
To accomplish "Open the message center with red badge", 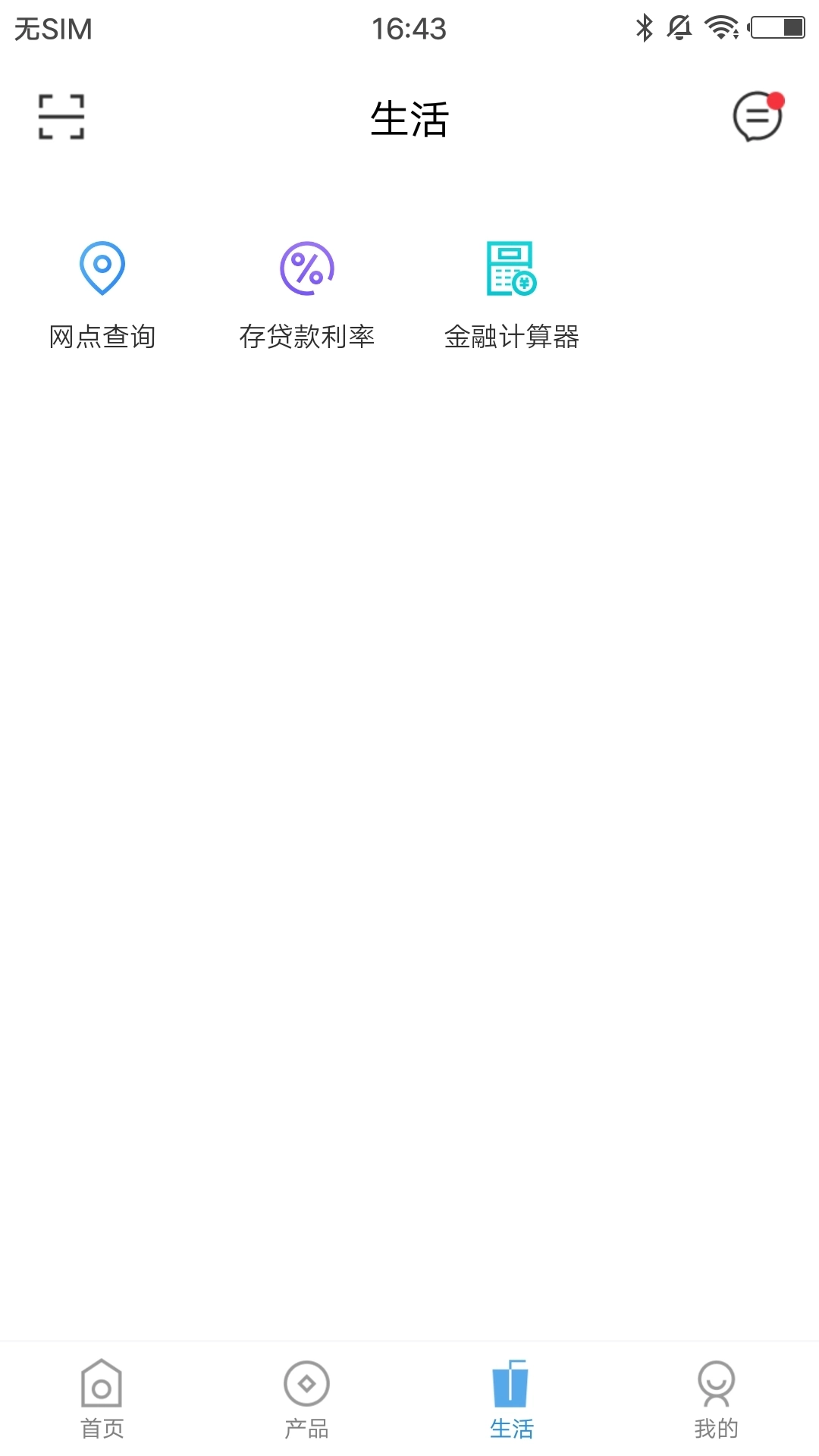I will click(x=756, y=118).
